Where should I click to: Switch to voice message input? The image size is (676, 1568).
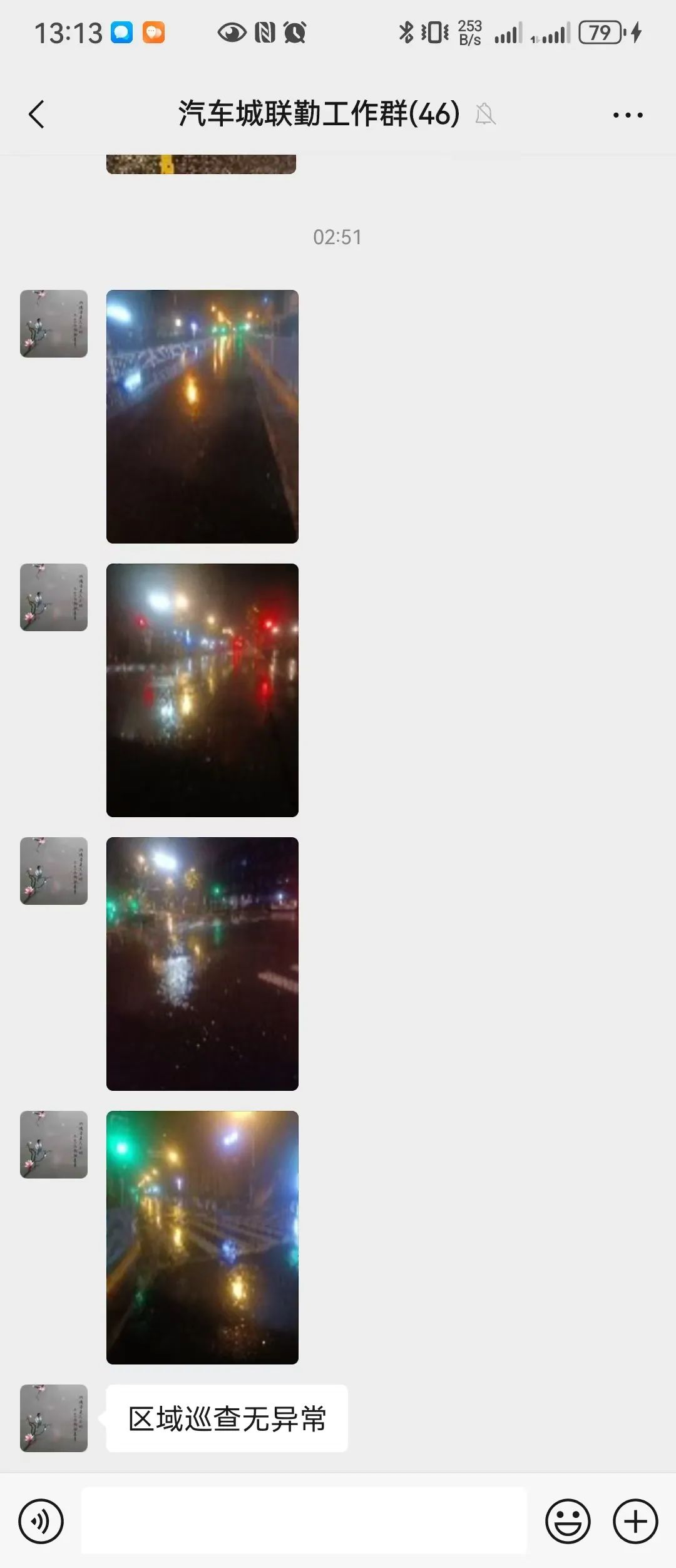pyautogui.click(x=41, y=1521)
